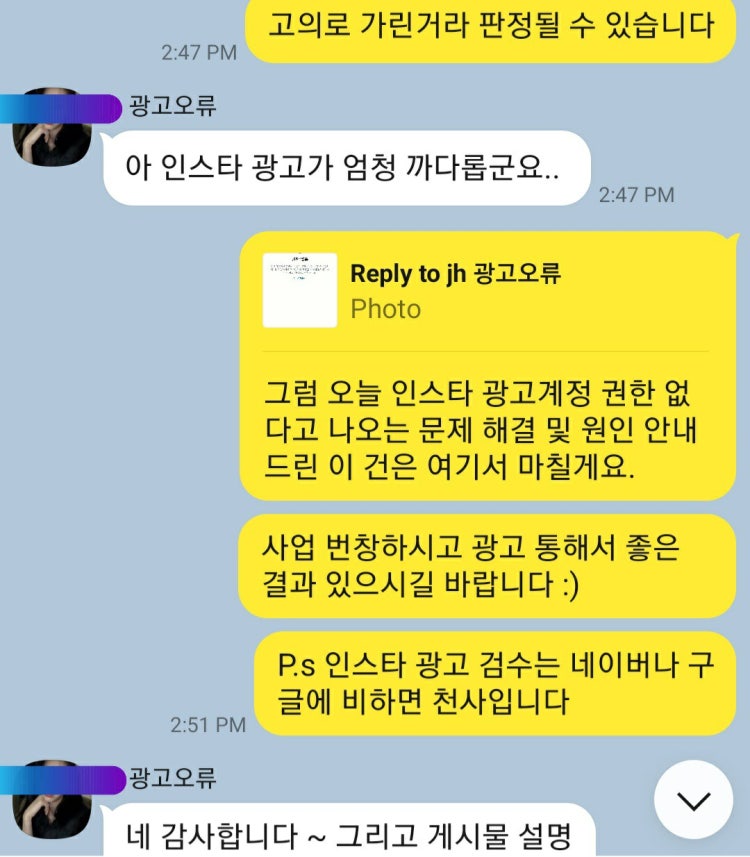750x857 pixels.
Task: Open 광고오류's profile picture beside the 인스타 광고가 message
Action: tap(51, 126)
